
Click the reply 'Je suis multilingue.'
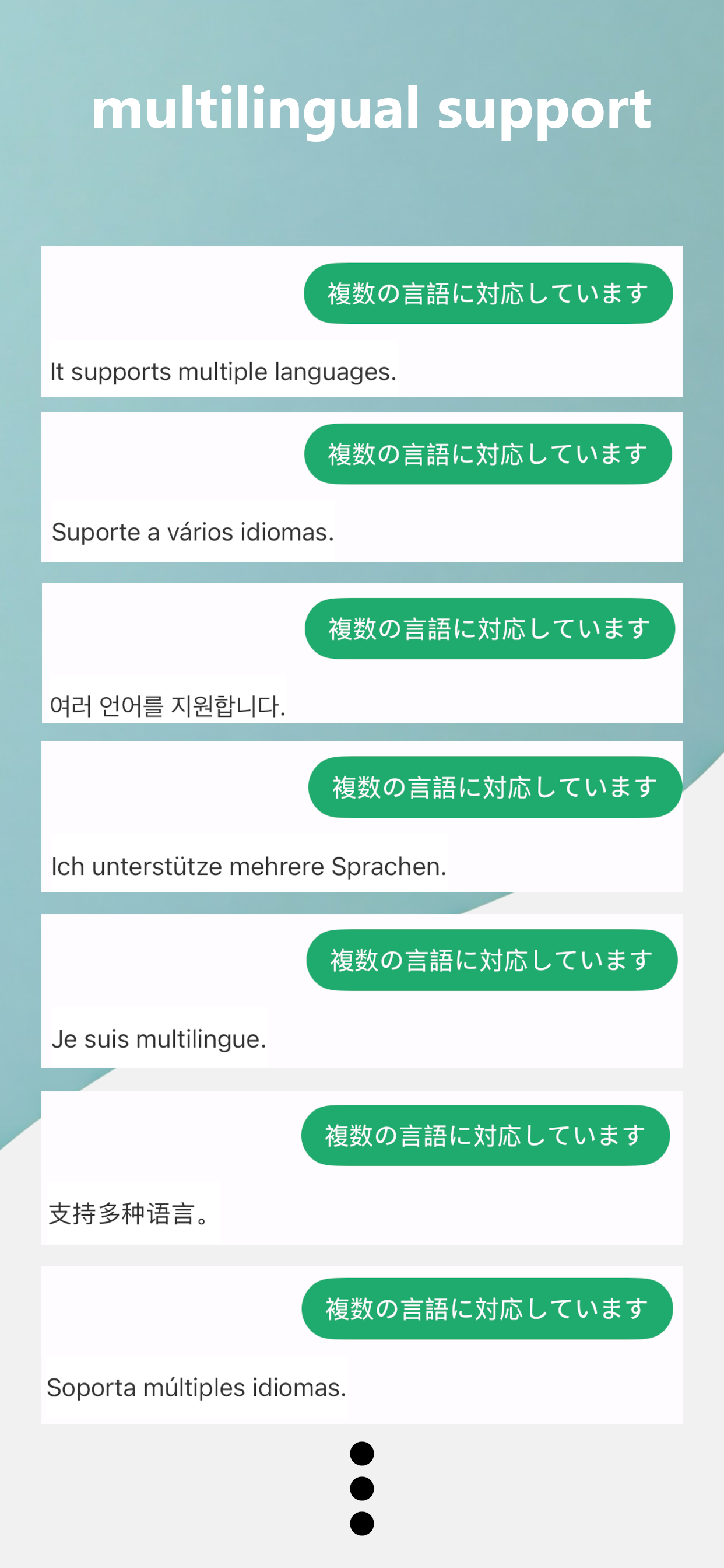(158, 1038)
